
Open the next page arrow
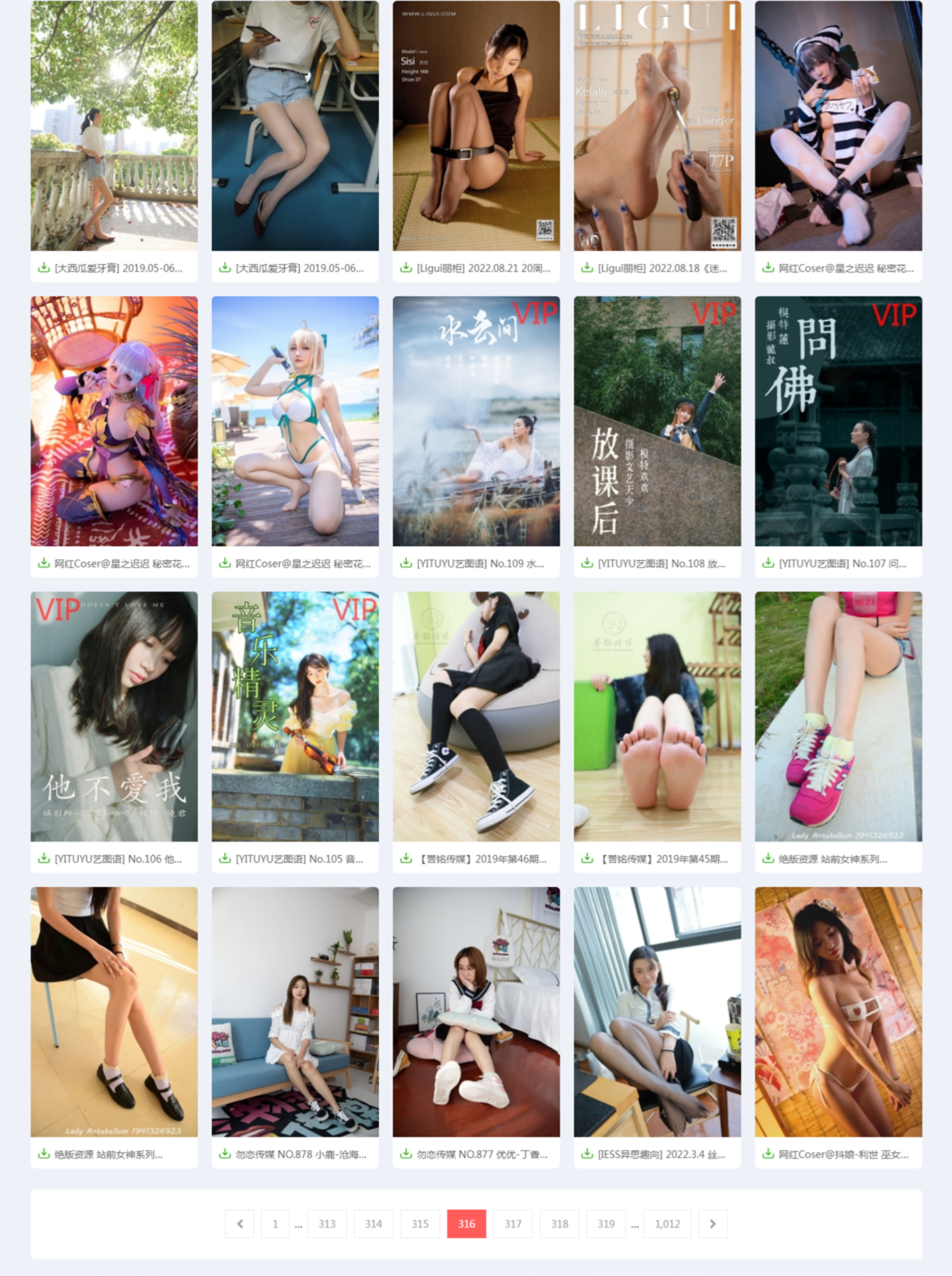[712, 1223]
